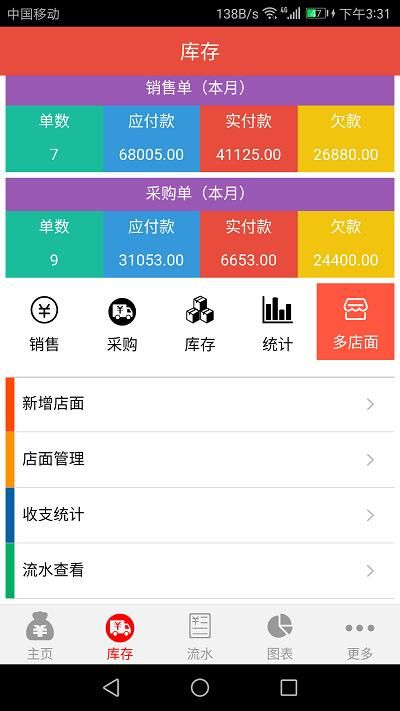Open 店面管理 row
This screenshot has width=400, height=711.
200,459
